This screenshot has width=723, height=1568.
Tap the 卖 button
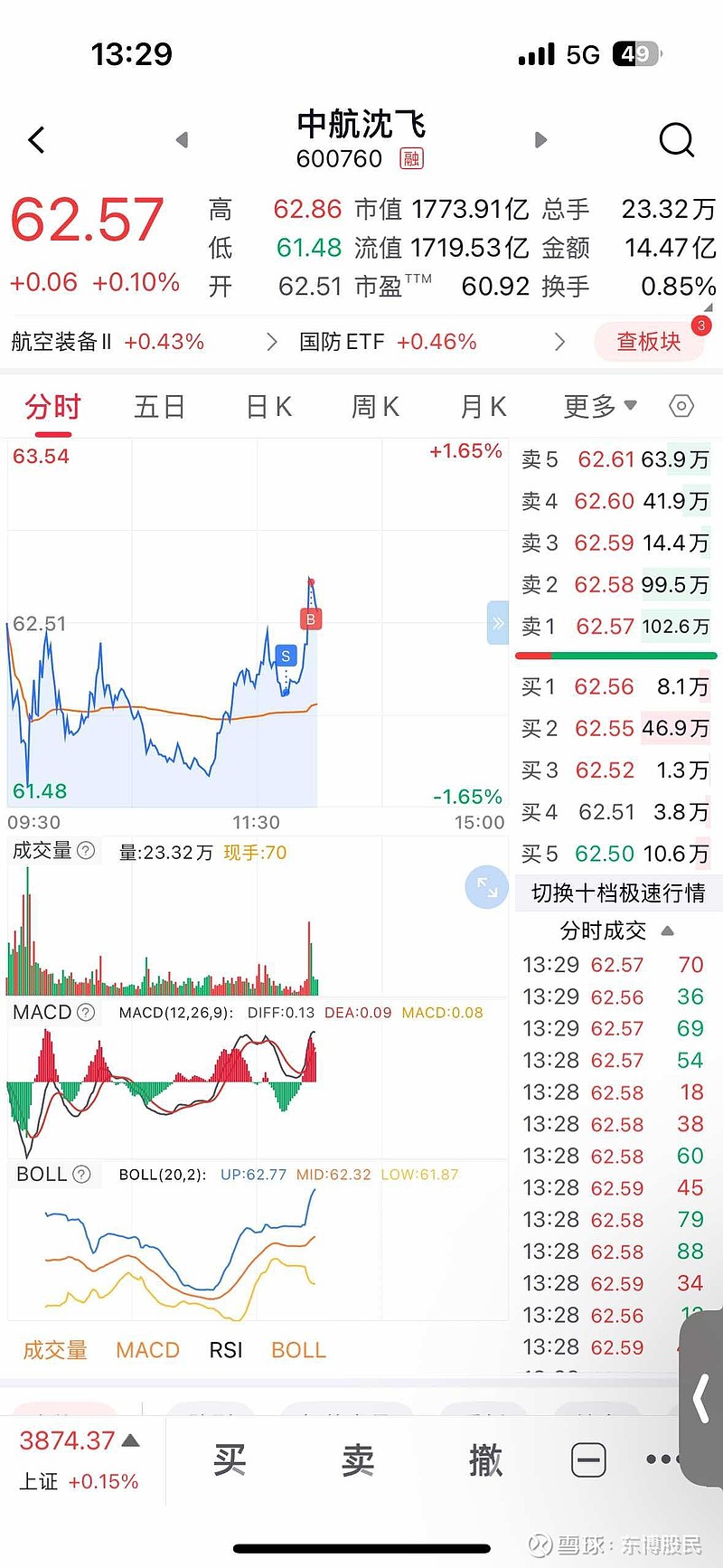[358, 1459]
